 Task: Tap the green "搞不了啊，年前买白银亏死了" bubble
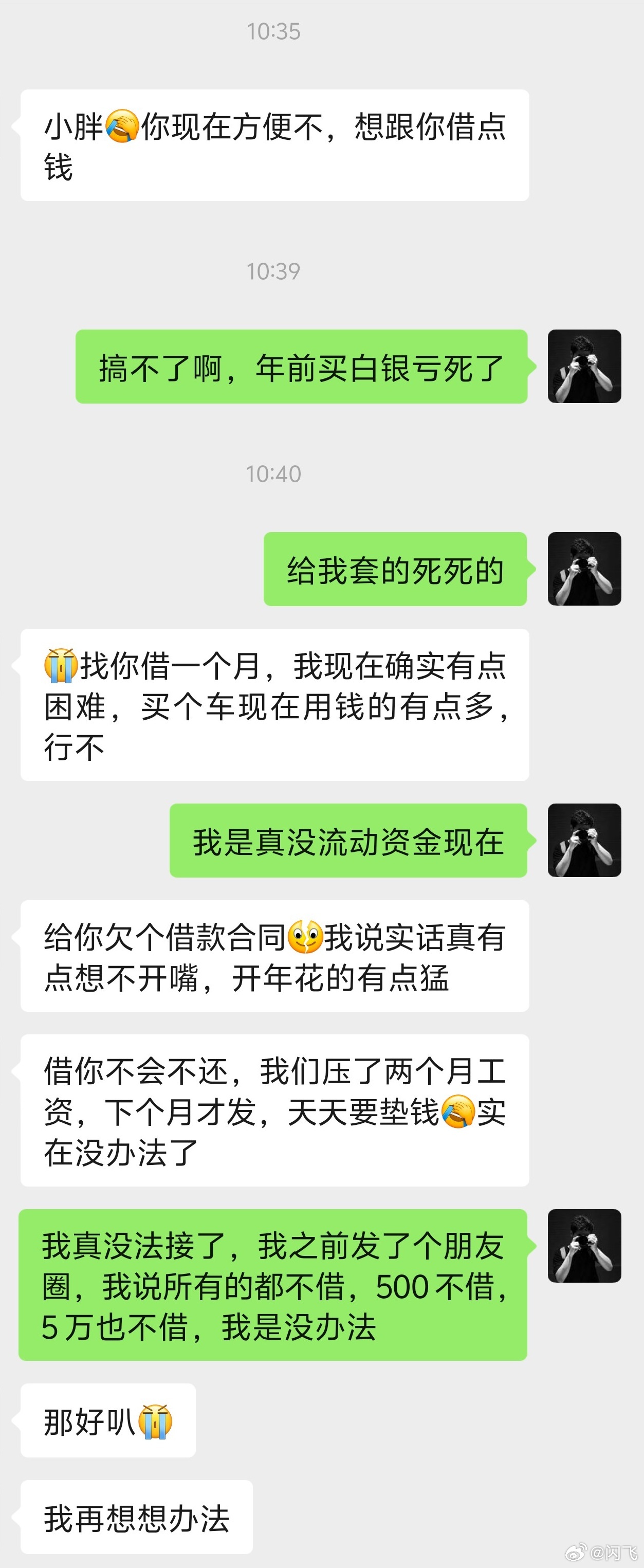301,366
